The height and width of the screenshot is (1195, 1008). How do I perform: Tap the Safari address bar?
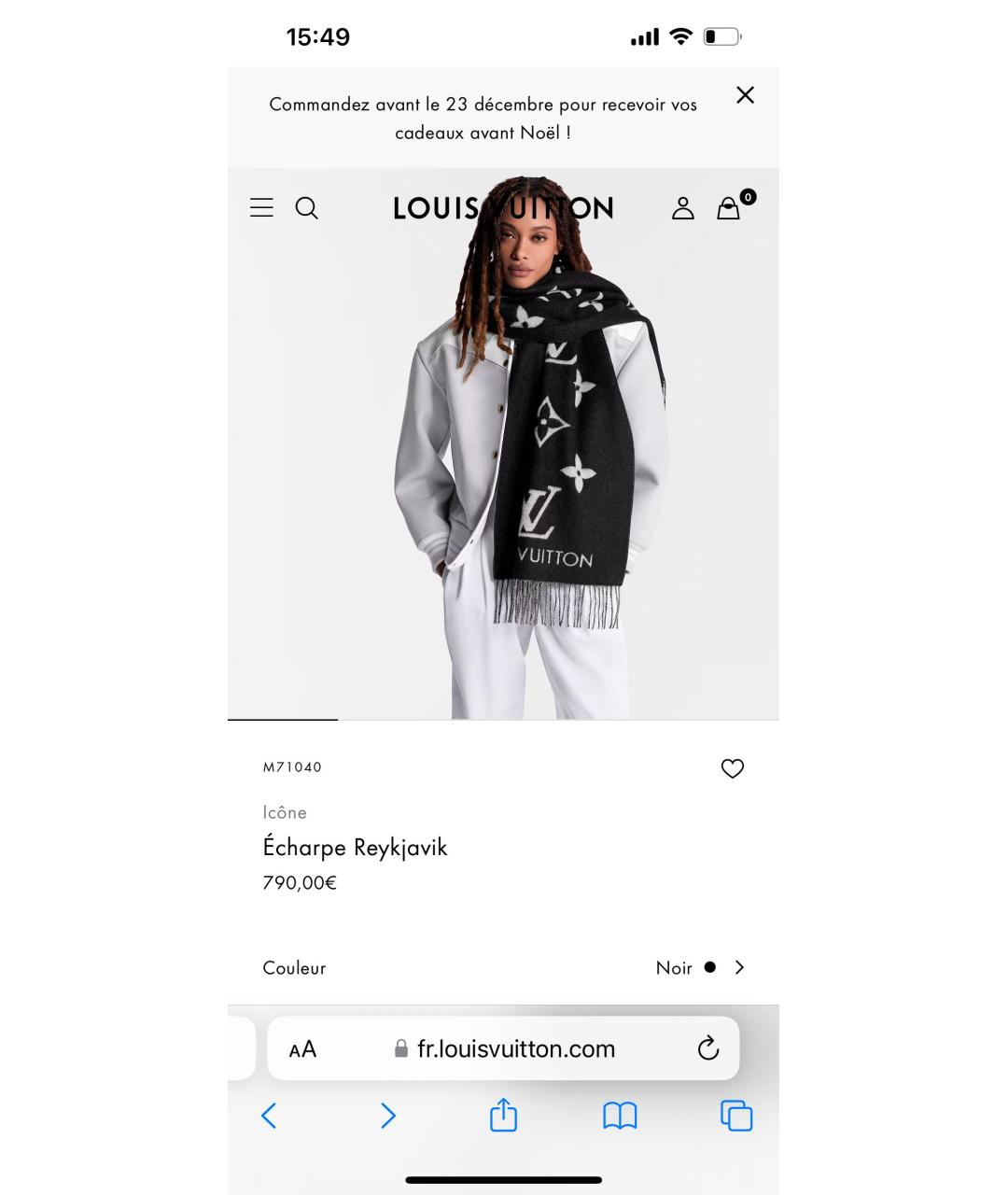[515, 1049]
